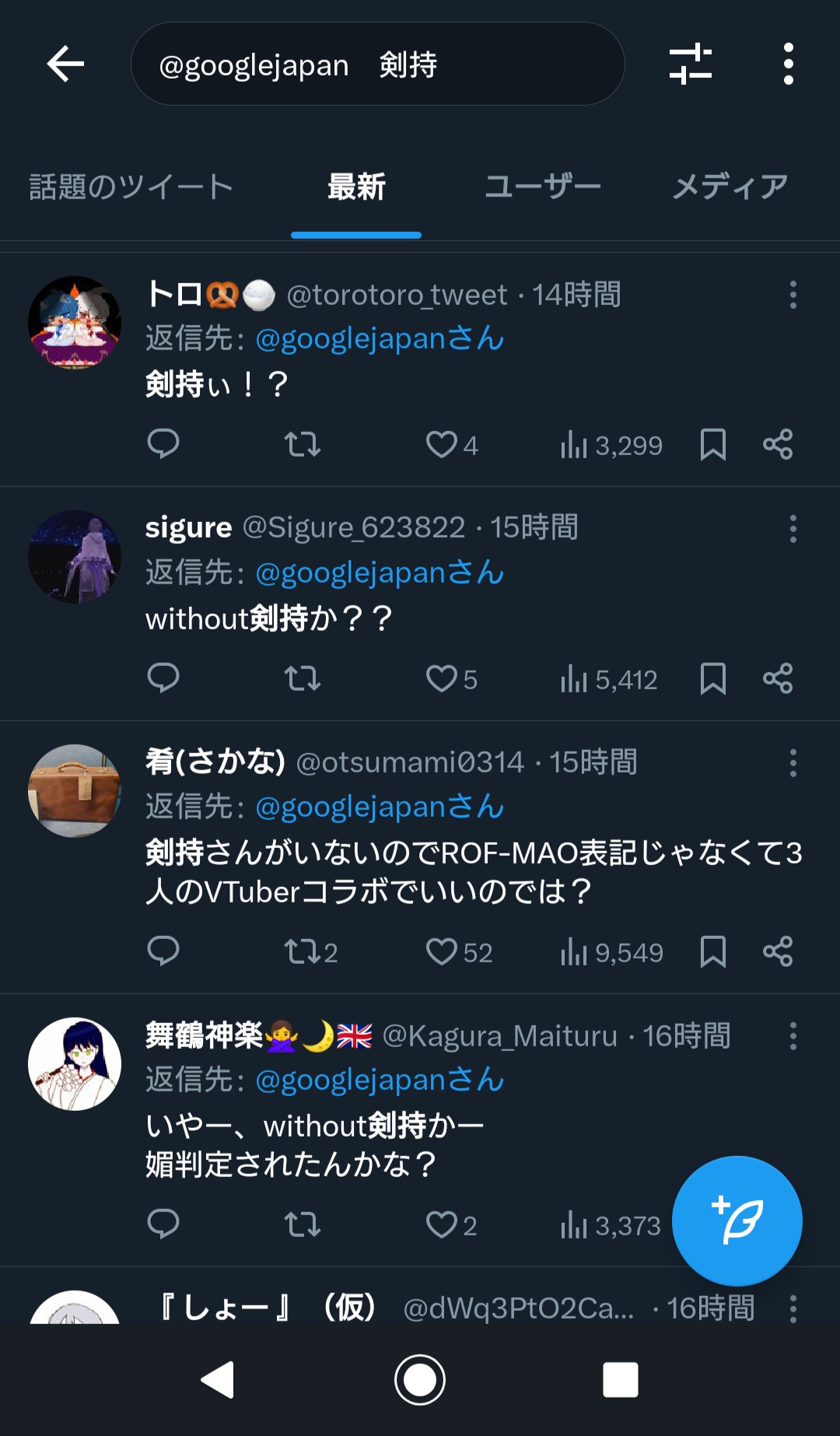Bookmark the tweet by @torotoro_tweet
Image resolution: width=840 pixels, height=1436 pixels.
pyautogui.click(x=712, y=445)
